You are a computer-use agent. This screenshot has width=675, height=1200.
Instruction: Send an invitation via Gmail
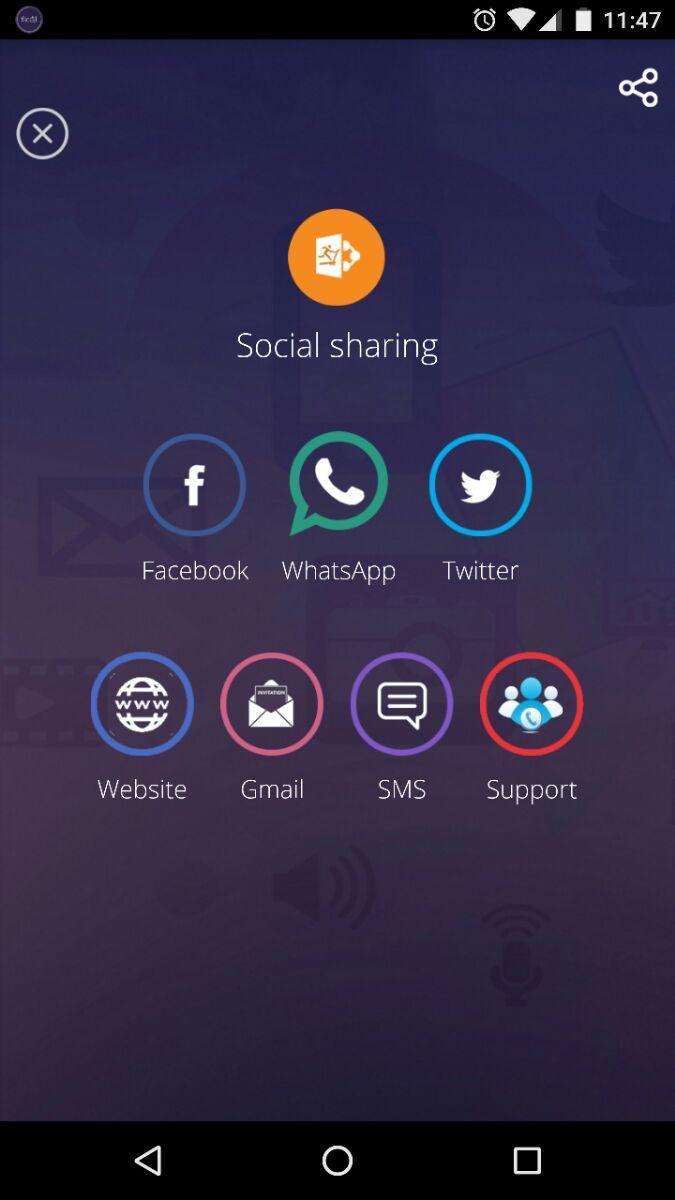coord(272,705)
